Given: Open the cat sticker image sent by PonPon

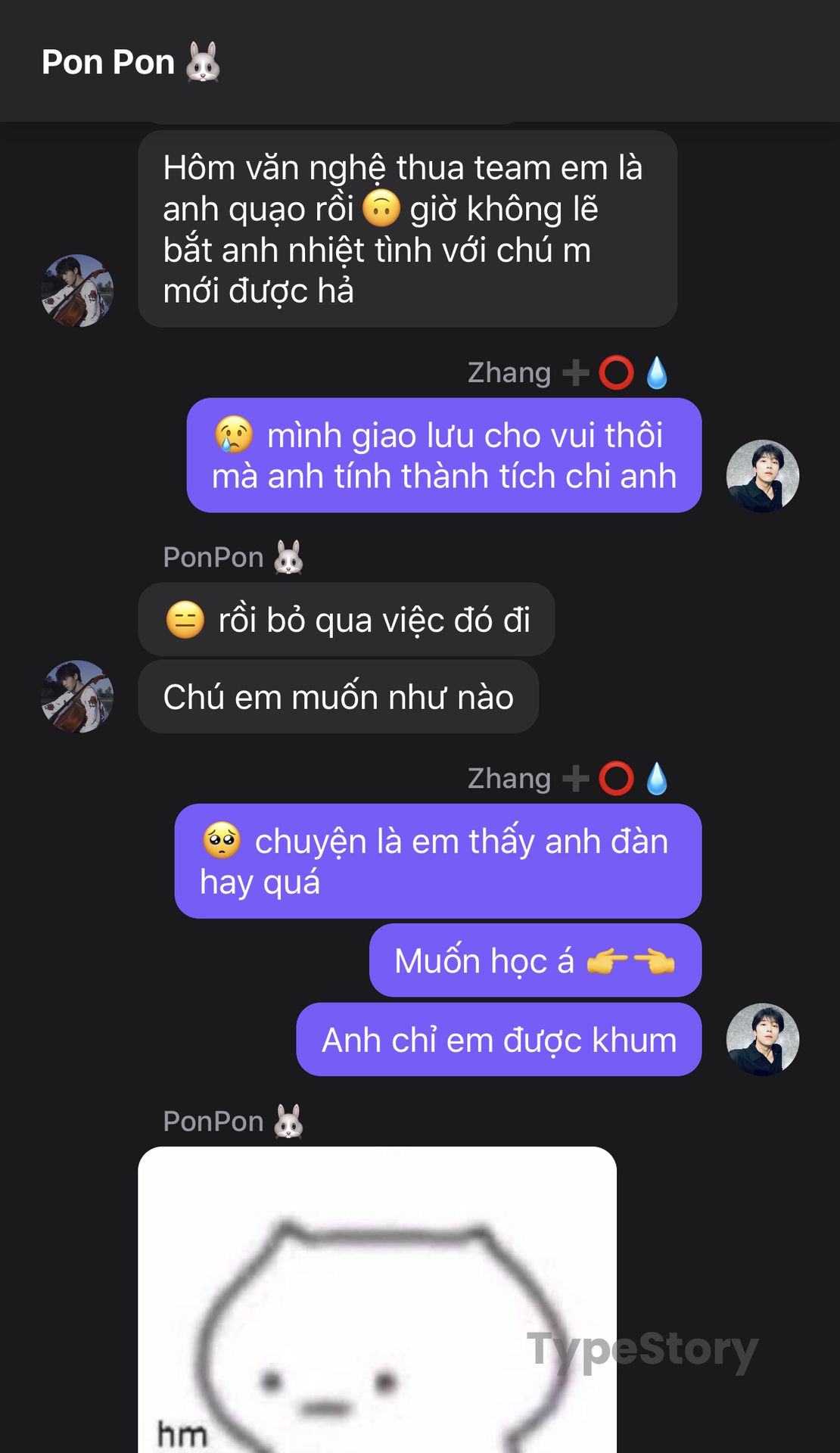Looking at the screenshot, I should pos(377,1299).
